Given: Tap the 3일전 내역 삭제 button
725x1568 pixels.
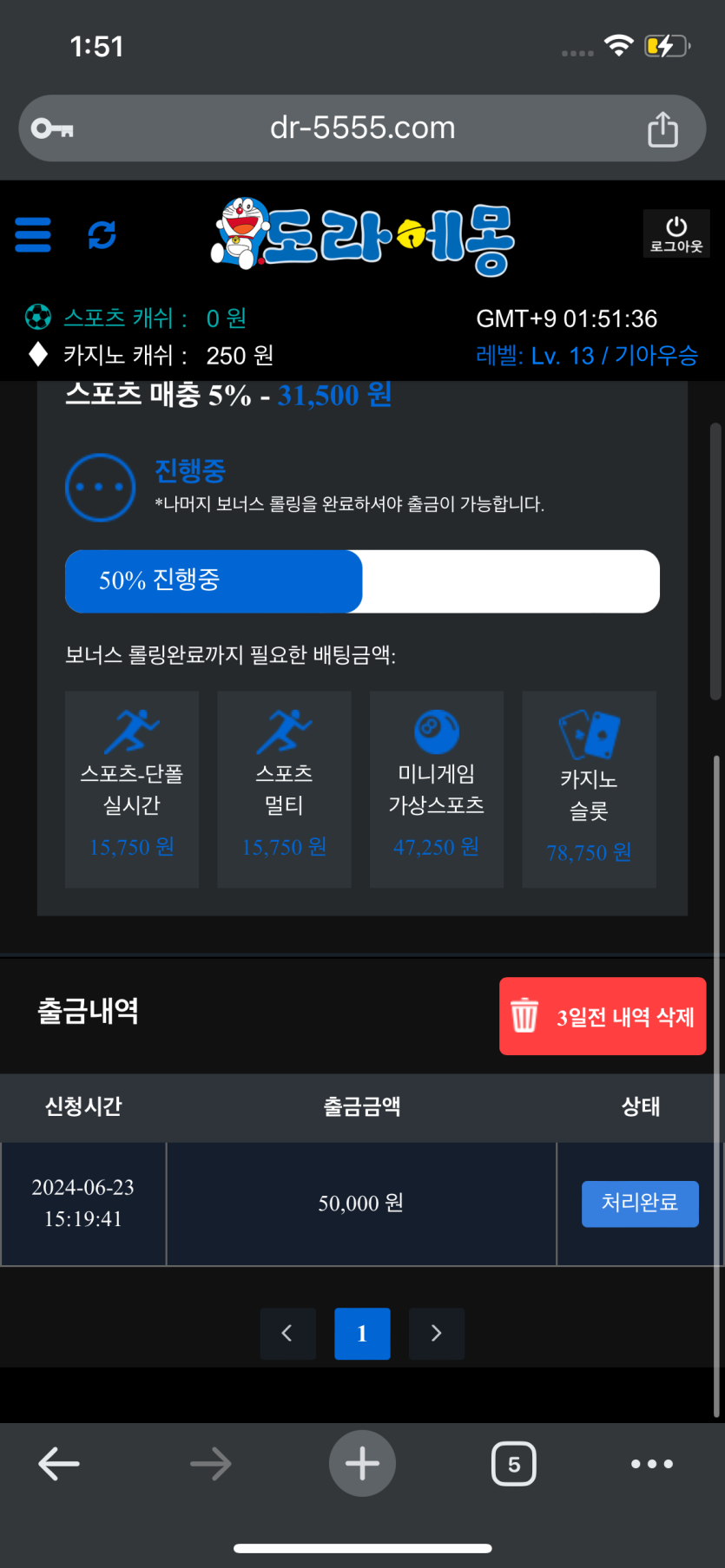Looking at the screenshot, I should 603,1016.
